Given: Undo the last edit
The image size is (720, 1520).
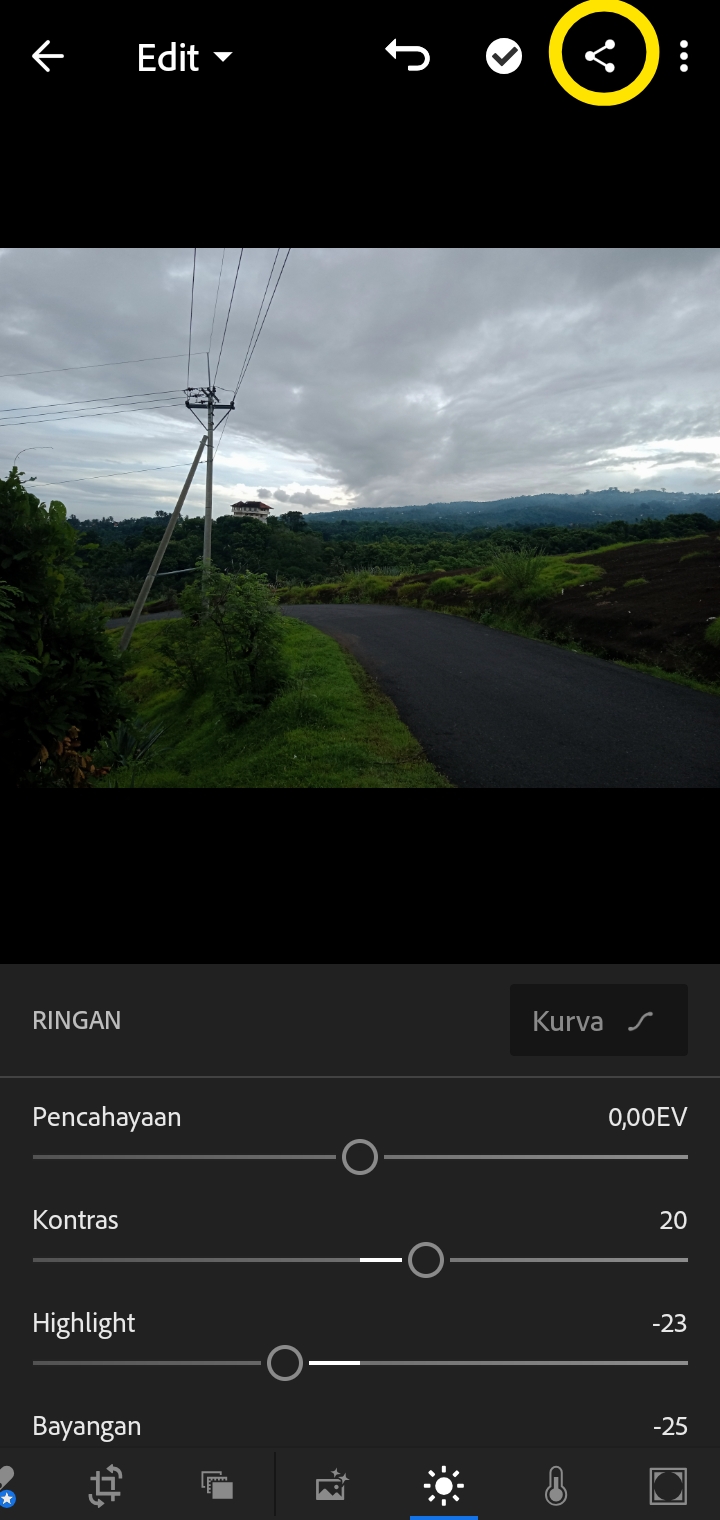Looking at the screenshot, I should (x=408, y=57).
